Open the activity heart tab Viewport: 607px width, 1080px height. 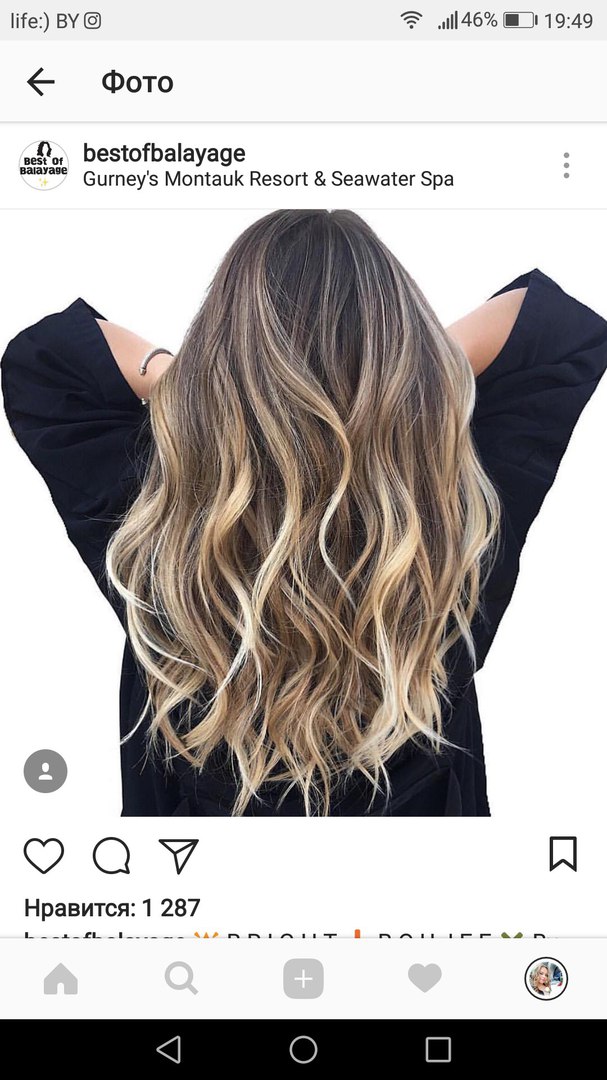(425, 979)
